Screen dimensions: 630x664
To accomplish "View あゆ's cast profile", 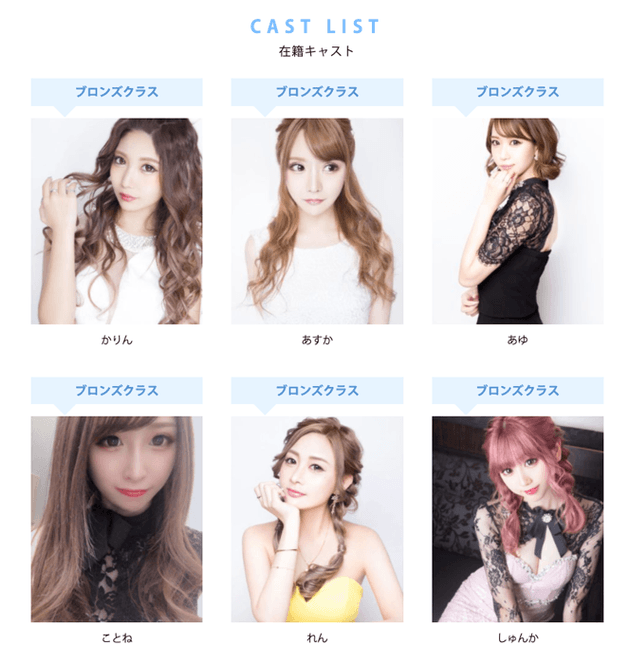I will coord(517,221).
